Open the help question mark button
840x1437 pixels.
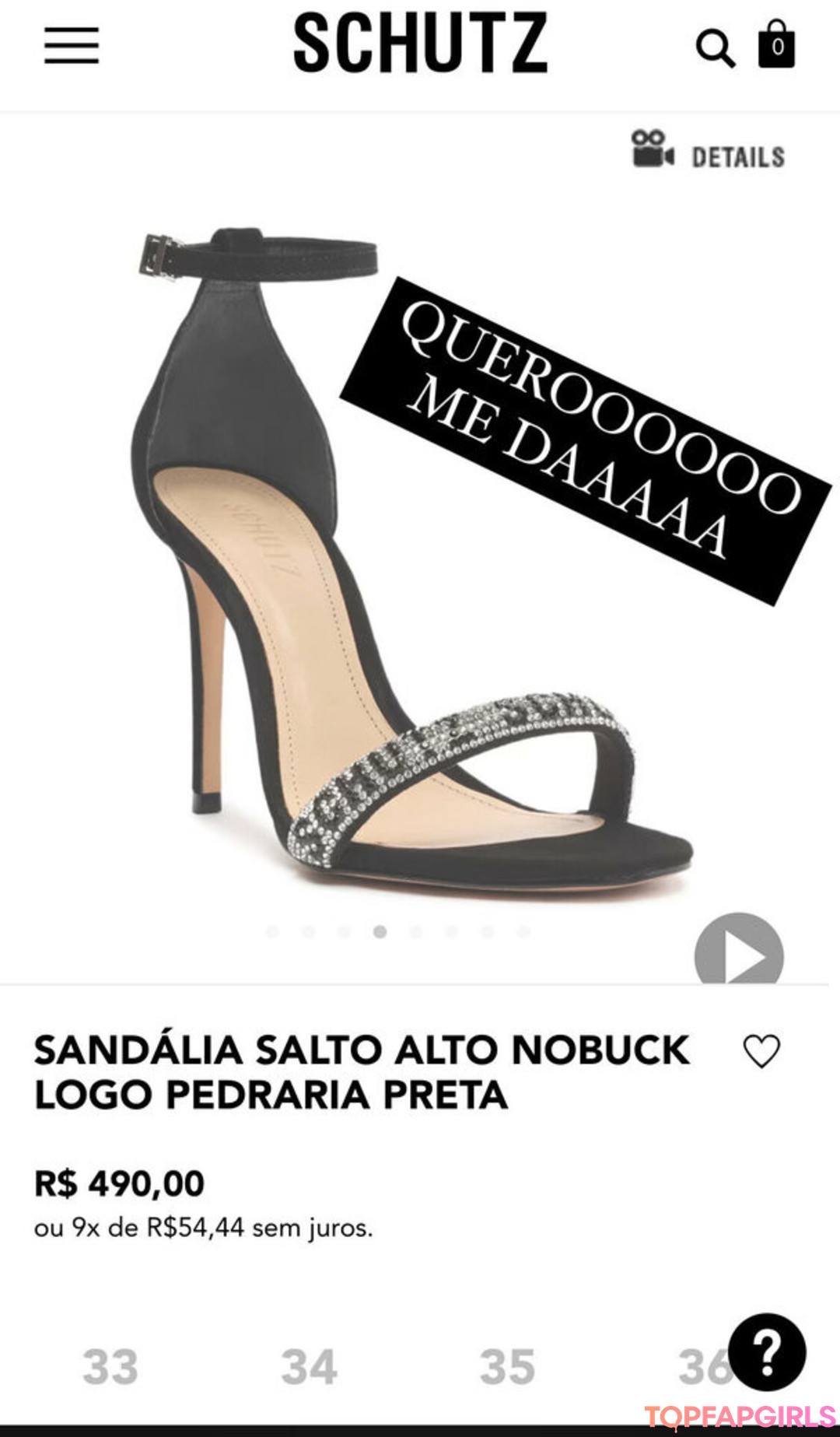point(767,1352)
